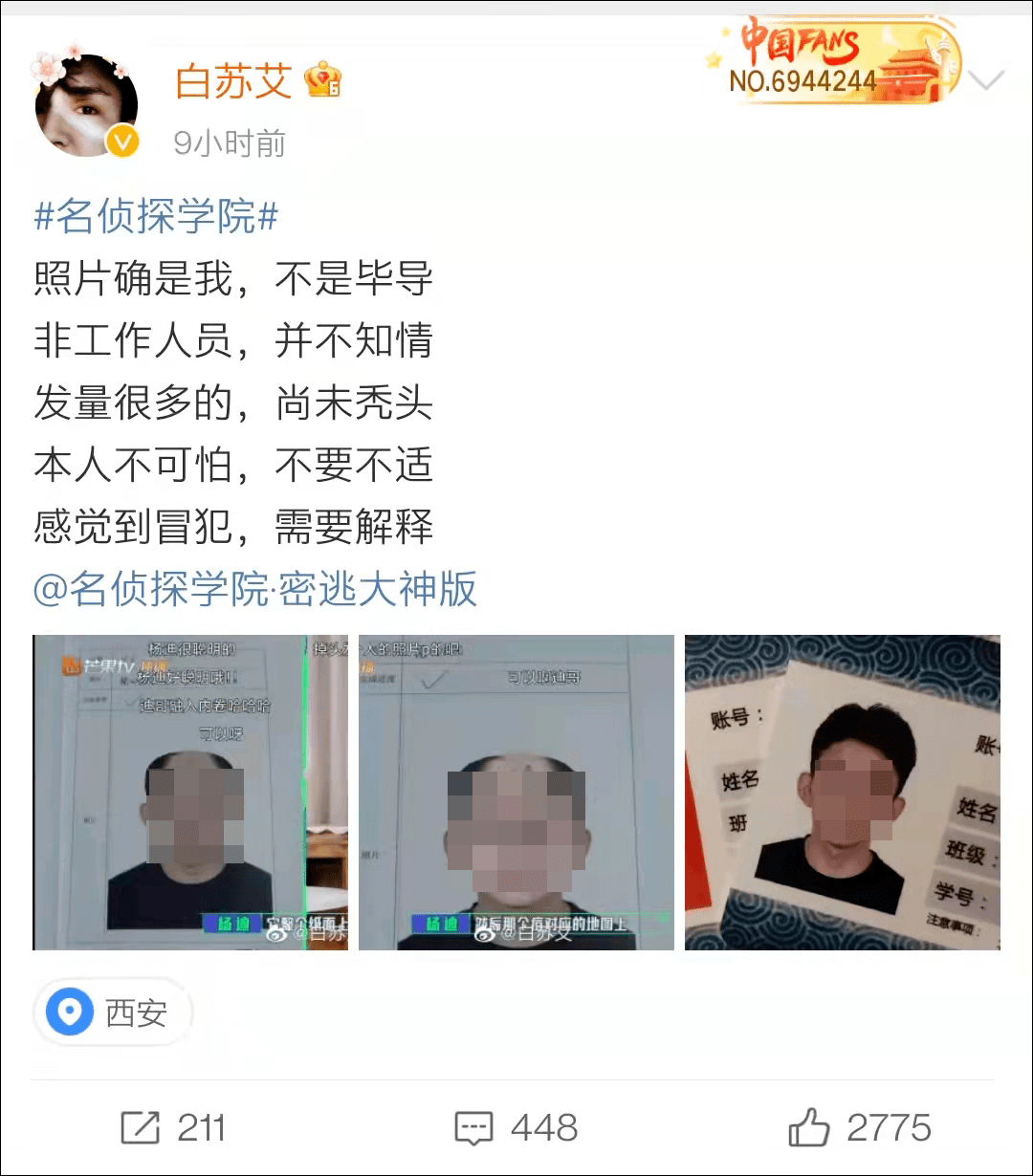Click the comment count 448
Screen dimensions: 1033x1176
pyautogui.click(x=543, y=1128)
